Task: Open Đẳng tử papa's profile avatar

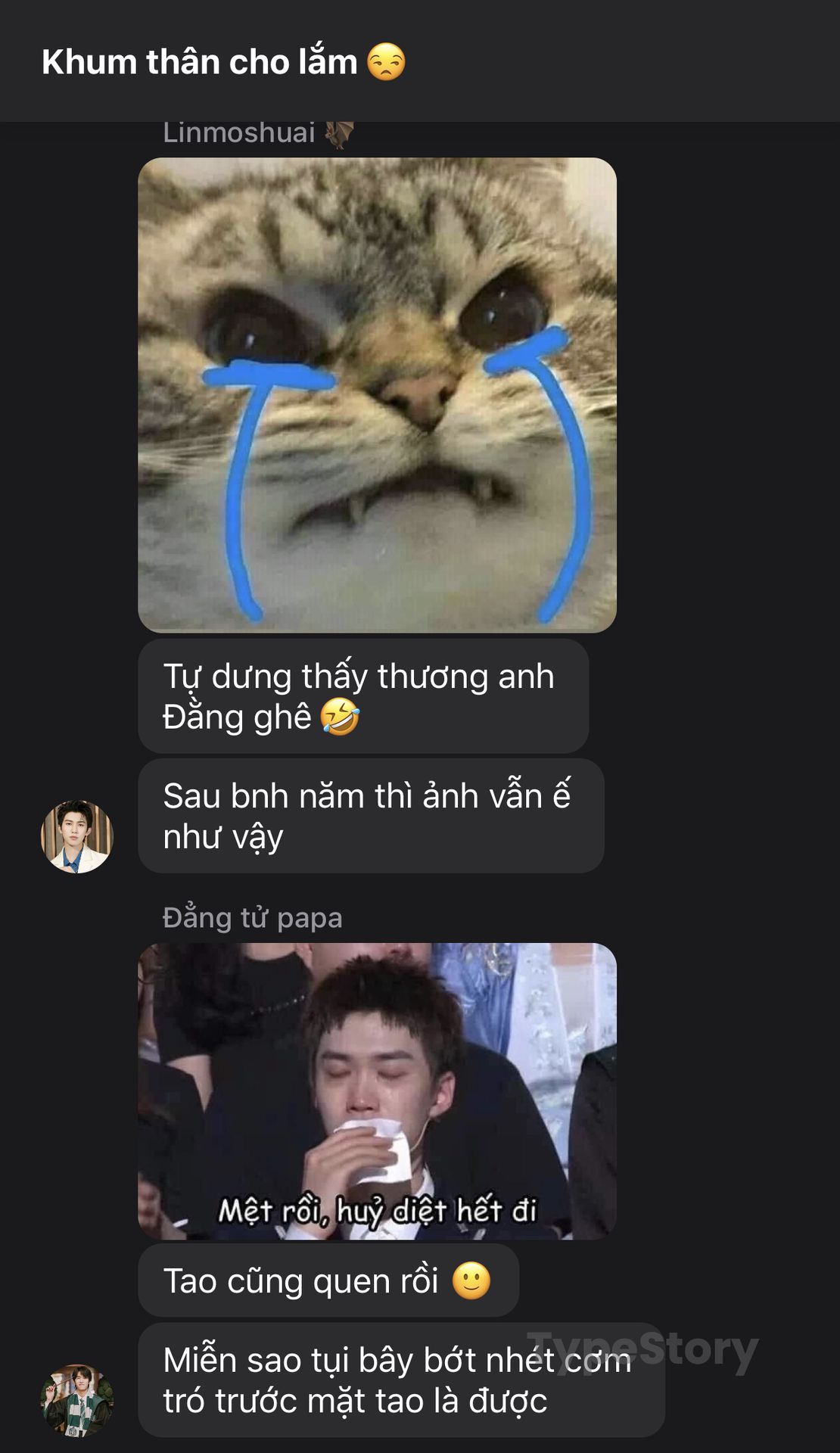Action: pyautogui.click(x=76, y=1401)
